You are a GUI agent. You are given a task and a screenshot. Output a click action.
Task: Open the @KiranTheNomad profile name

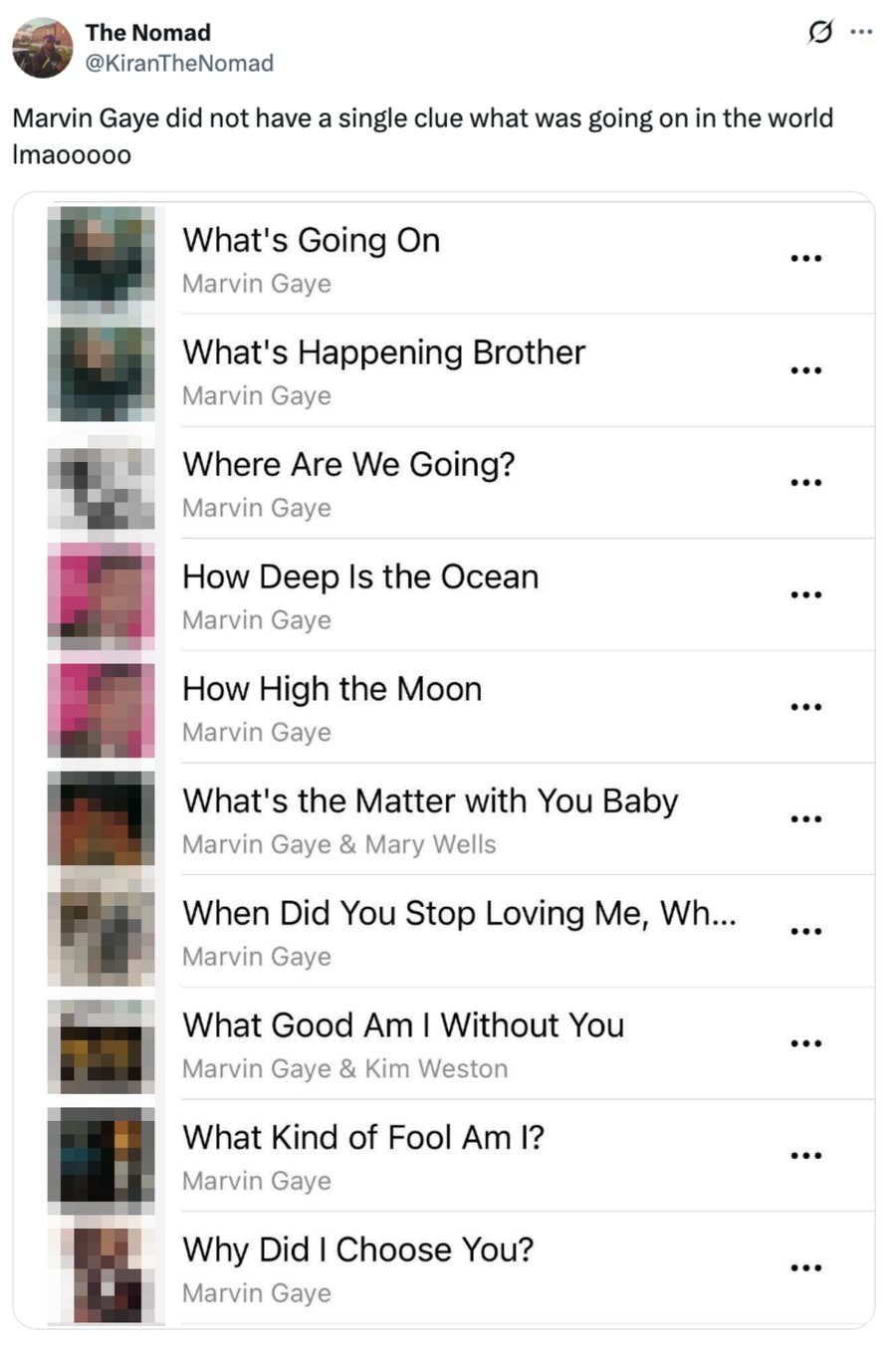(178, 63)
